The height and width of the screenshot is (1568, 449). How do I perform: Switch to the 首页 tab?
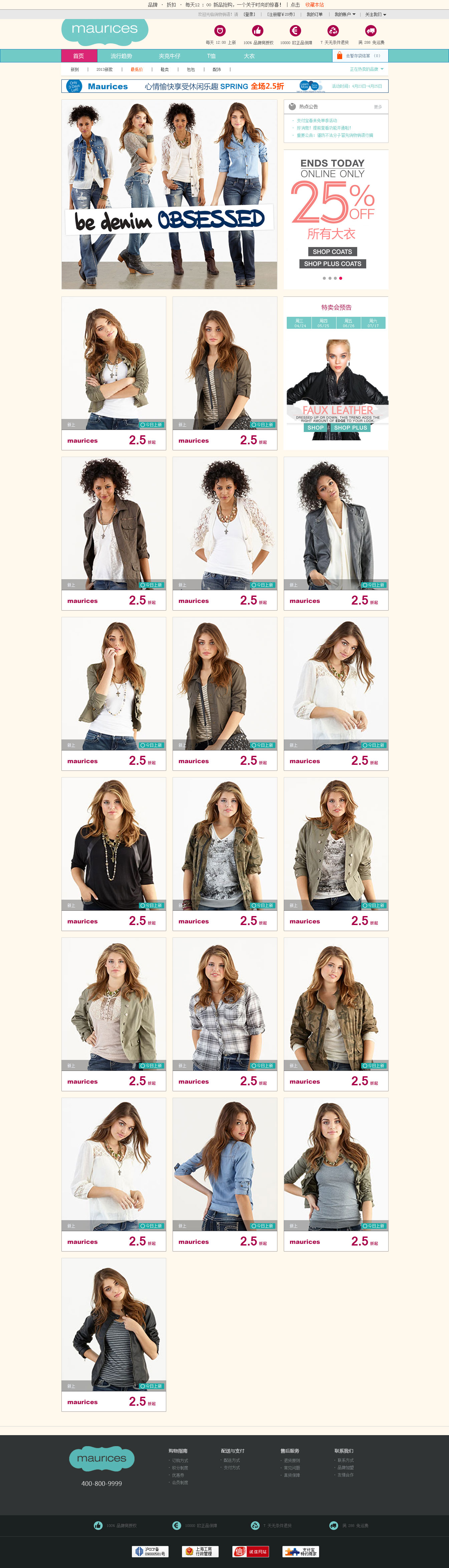pos(78,56)
